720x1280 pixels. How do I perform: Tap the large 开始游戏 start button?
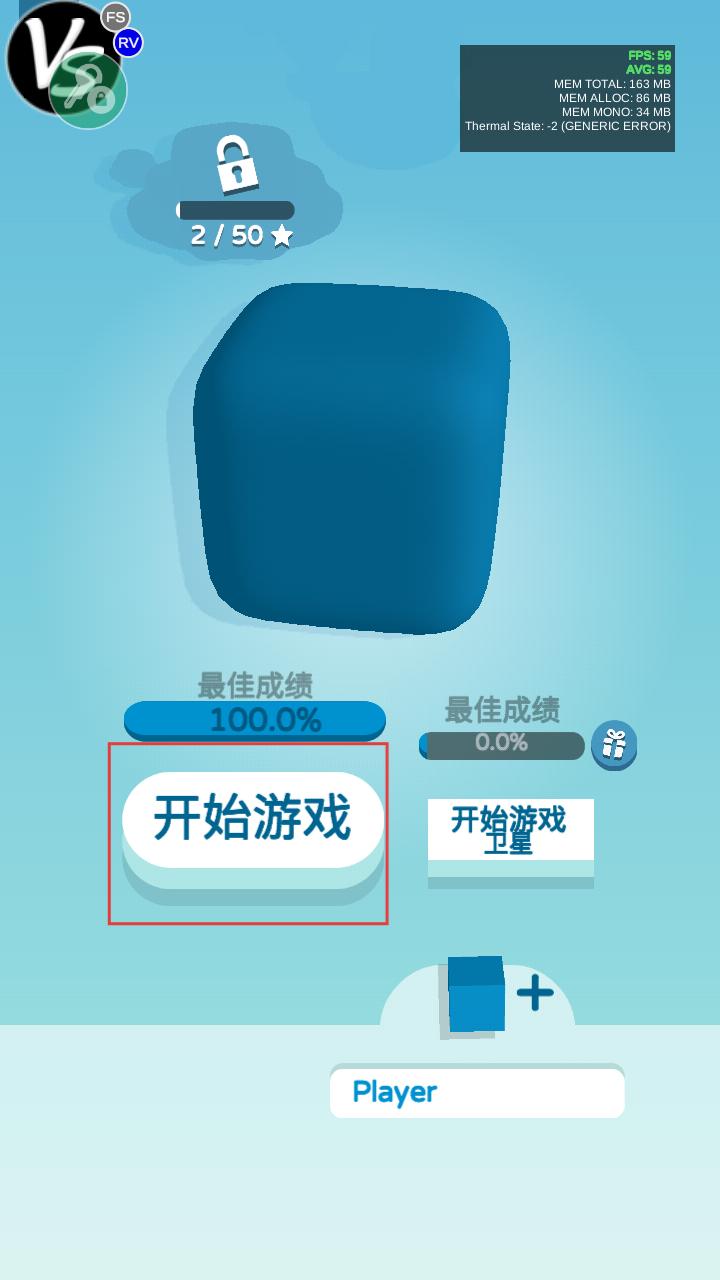(253, 820)
